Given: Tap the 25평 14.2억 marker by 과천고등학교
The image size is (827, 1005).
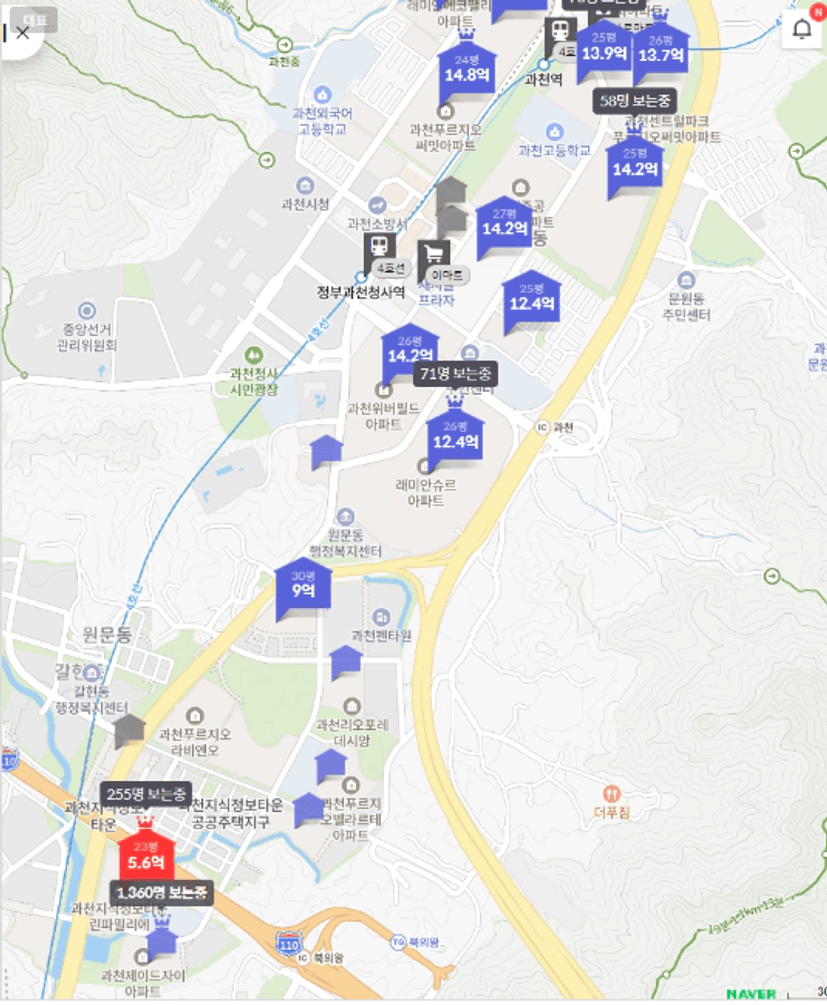Looking at the screenshot, I should 635,166.
